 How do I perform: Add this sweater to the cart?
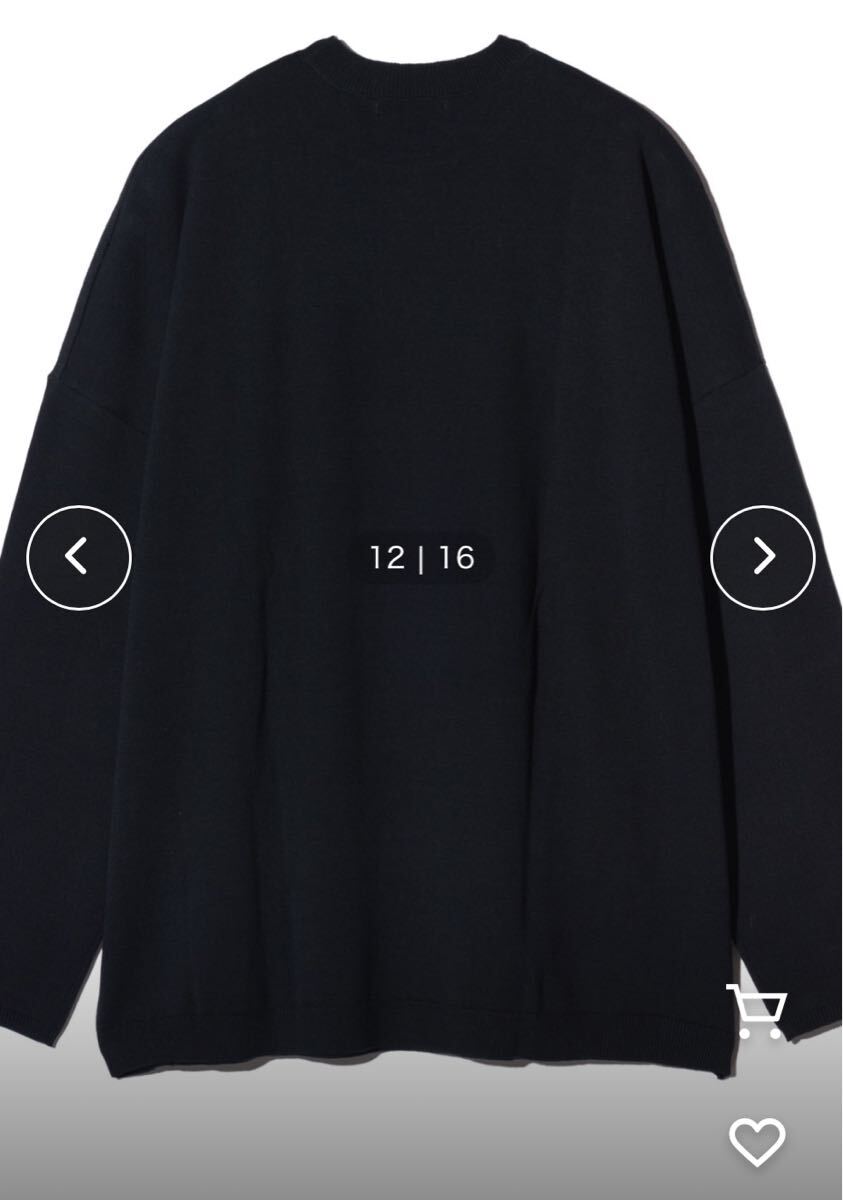pos(756,1012)
